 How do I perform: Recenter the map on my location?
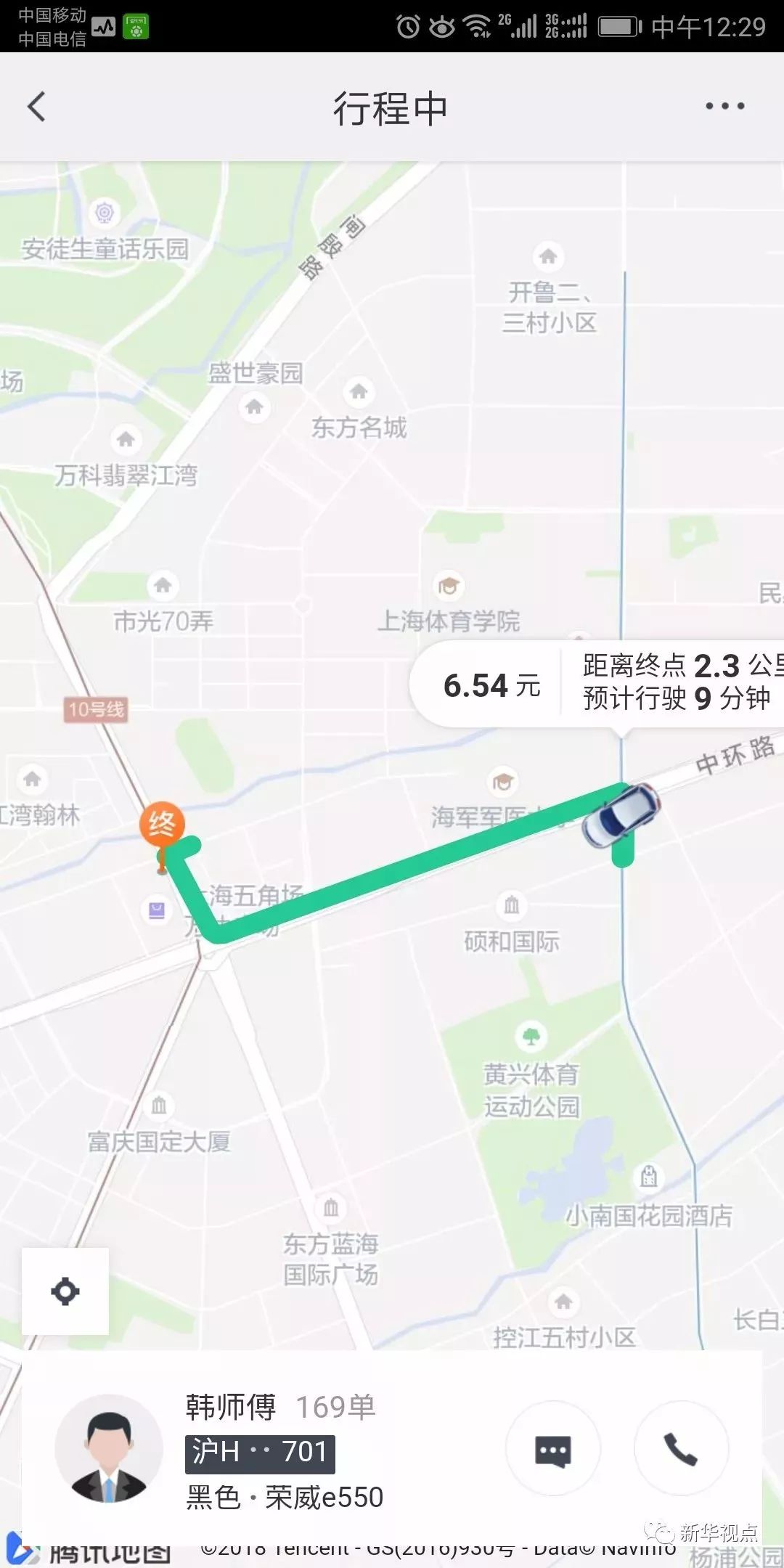pos(65,1291)
